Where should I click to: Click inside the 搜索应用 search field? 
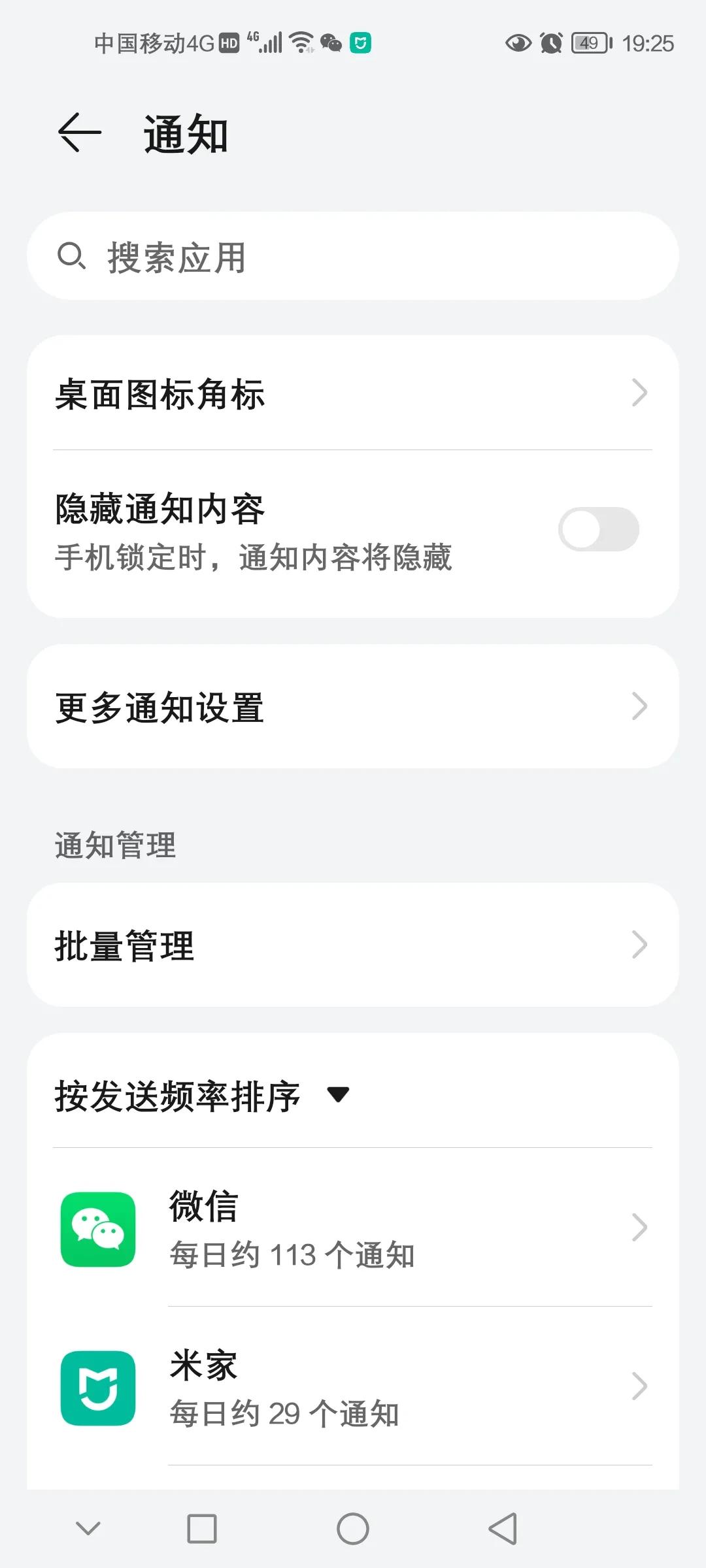coord(353,255)
